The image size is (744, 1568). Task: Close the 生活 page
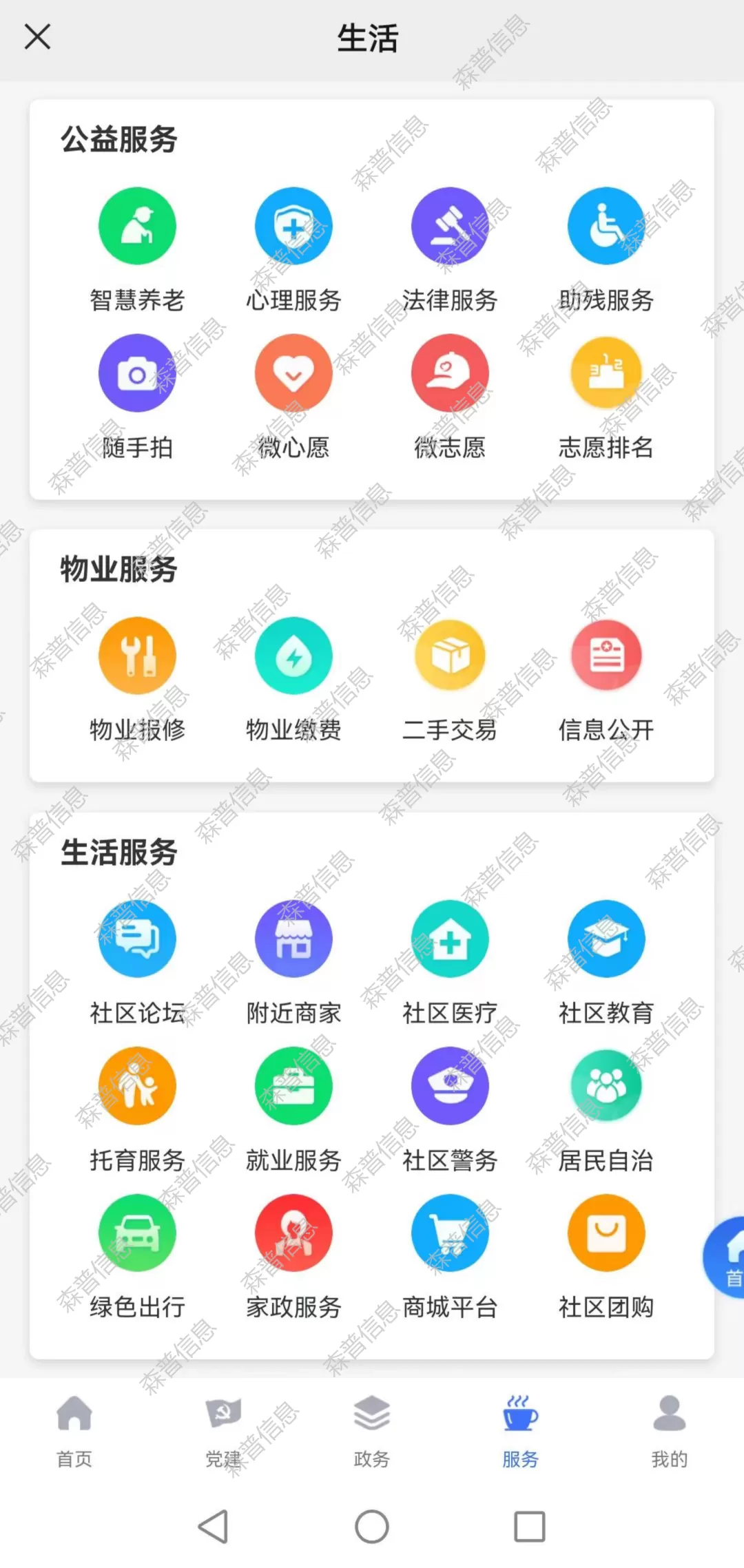[x=37, y=36]
